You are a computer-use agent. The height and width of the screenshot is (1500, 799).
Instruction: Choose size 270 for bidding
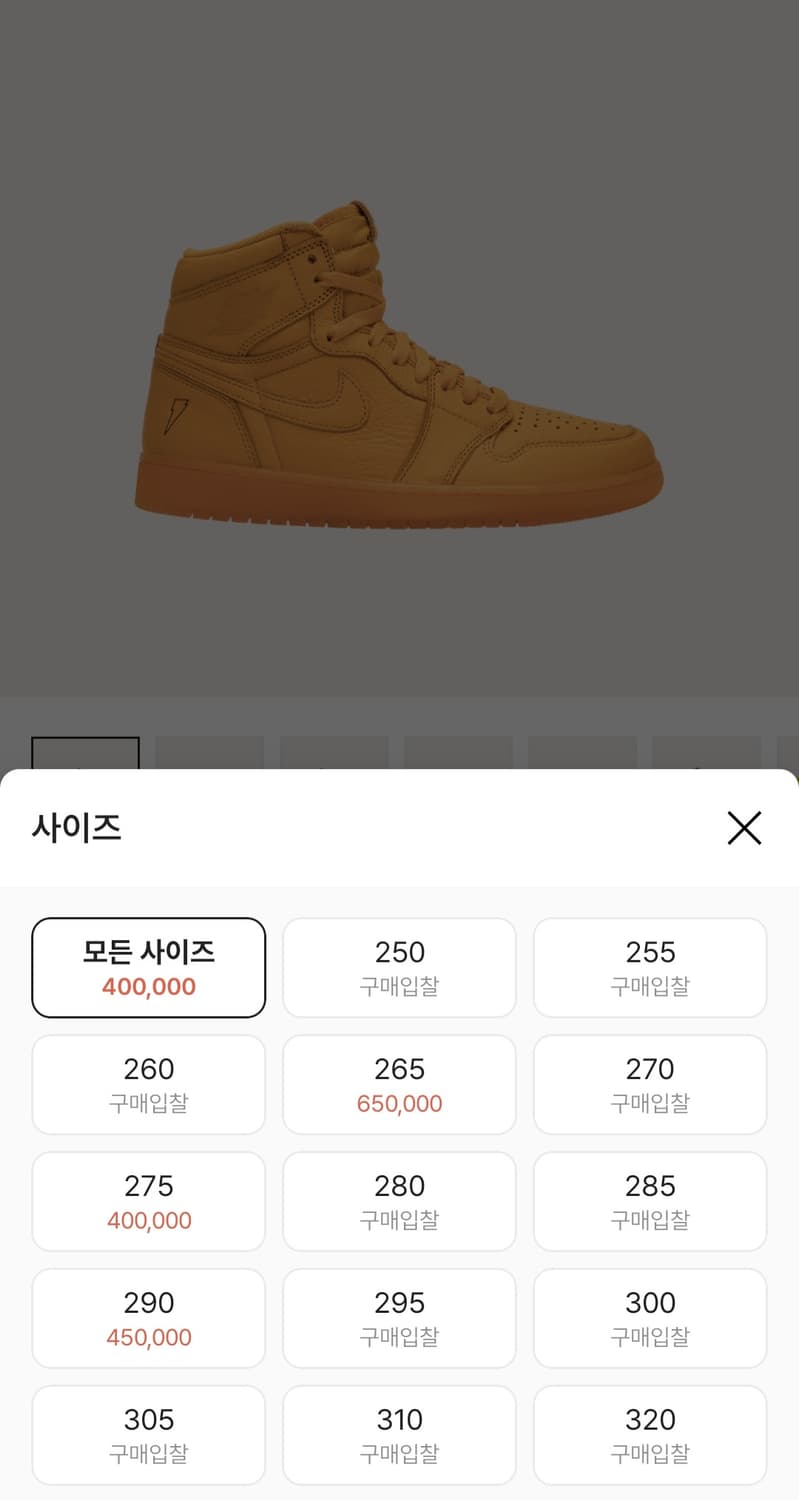[x=650, y=1084]
